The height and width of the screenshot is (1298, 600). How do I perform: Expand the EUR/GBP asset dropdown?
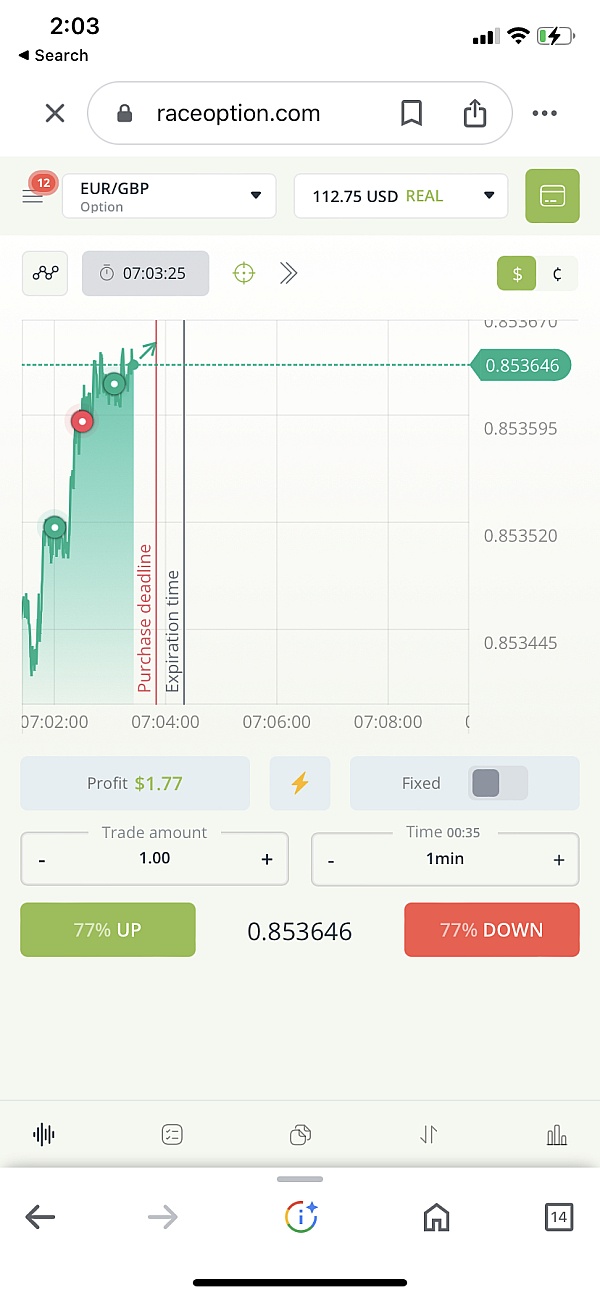(x=169, y=195)
